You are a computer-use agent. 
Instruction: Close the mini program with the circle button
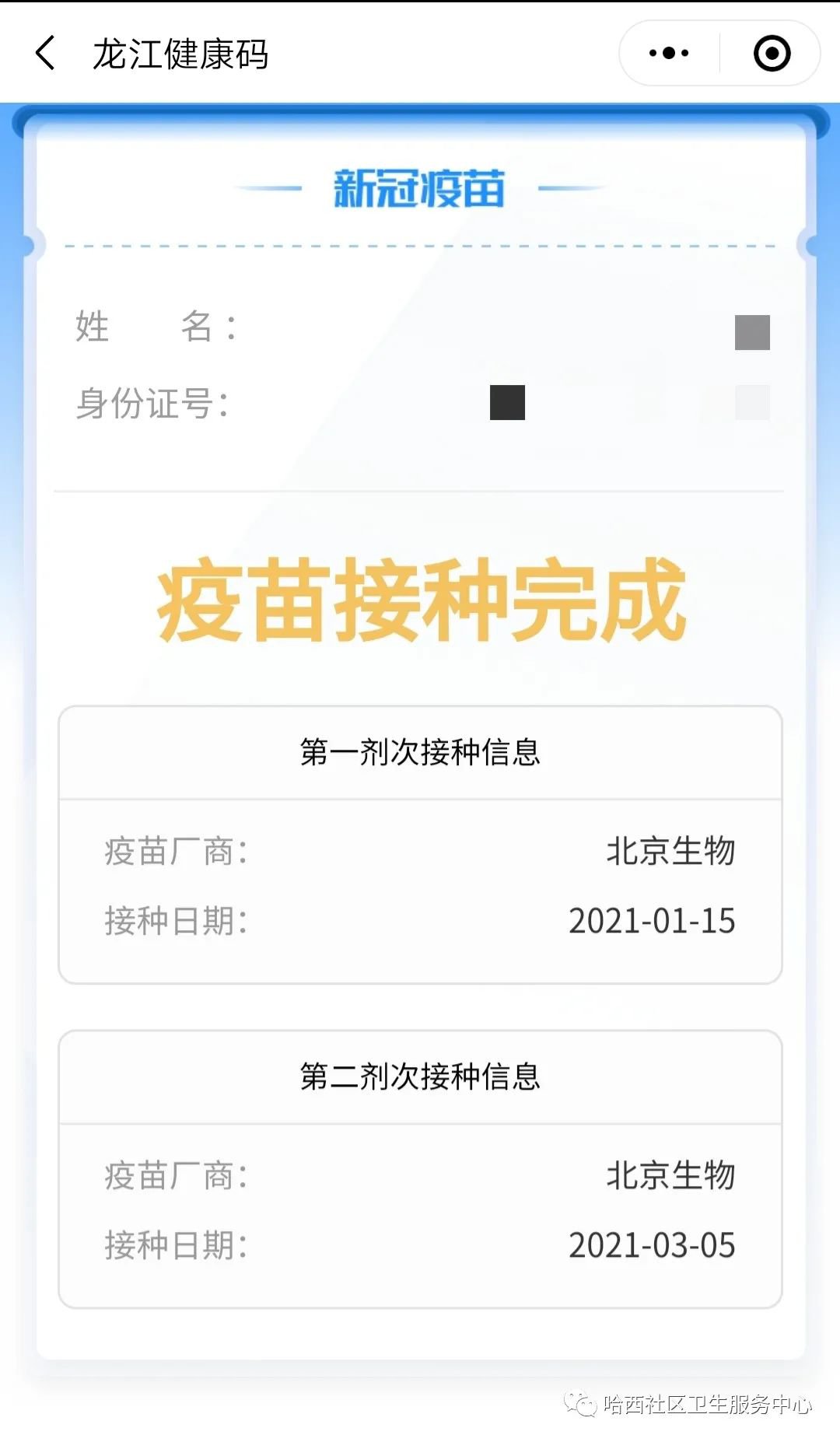click(772, 53)
